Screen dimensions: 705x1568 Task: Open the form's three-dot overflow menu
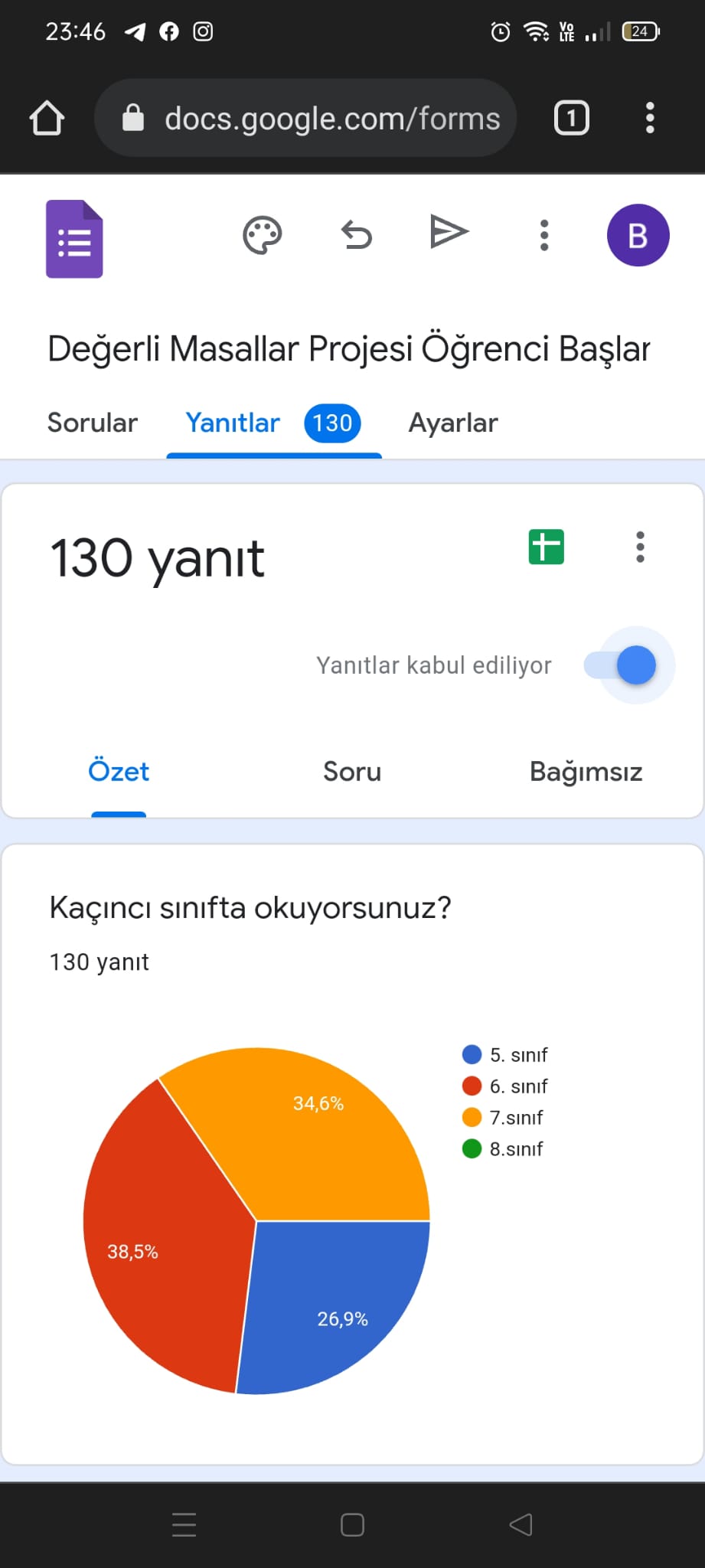click(x=544, y=235)
